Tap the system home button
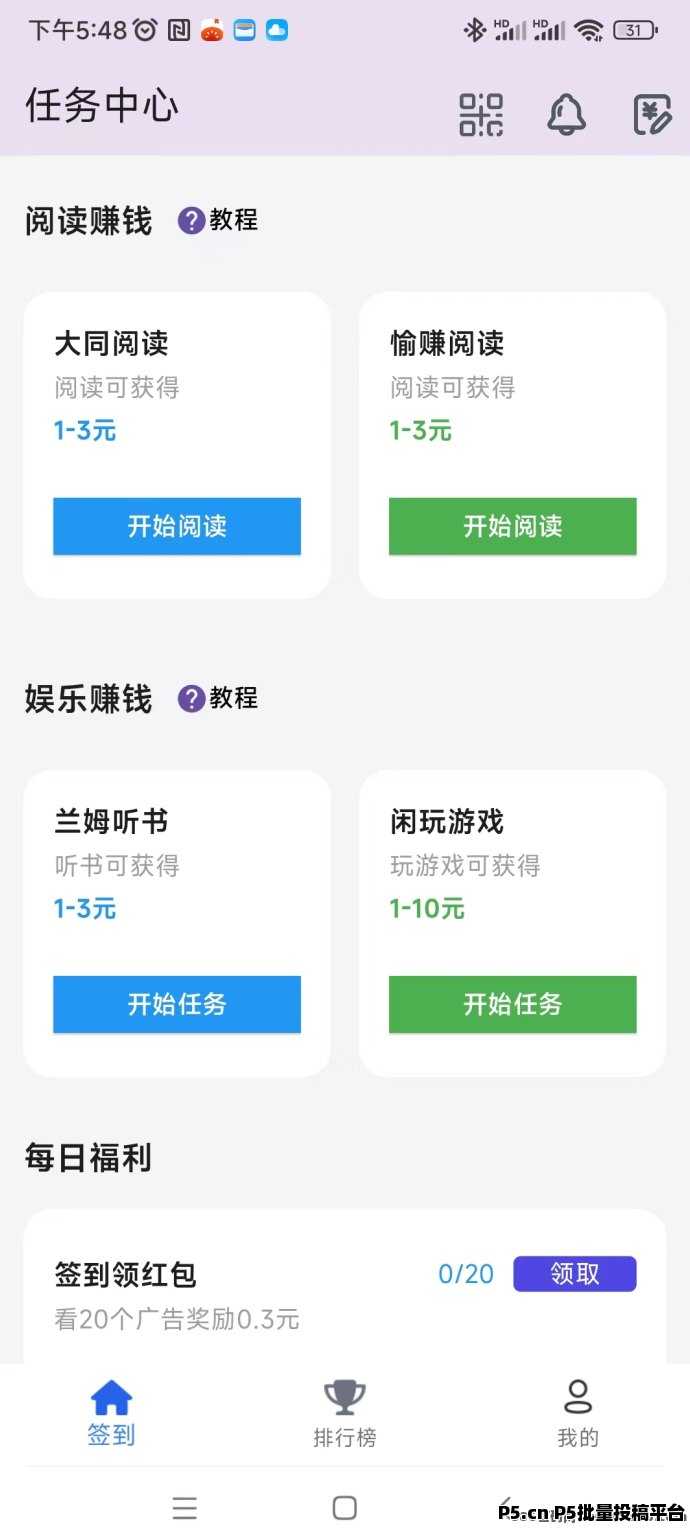 pyautogui.click(x=345, y=1507)
